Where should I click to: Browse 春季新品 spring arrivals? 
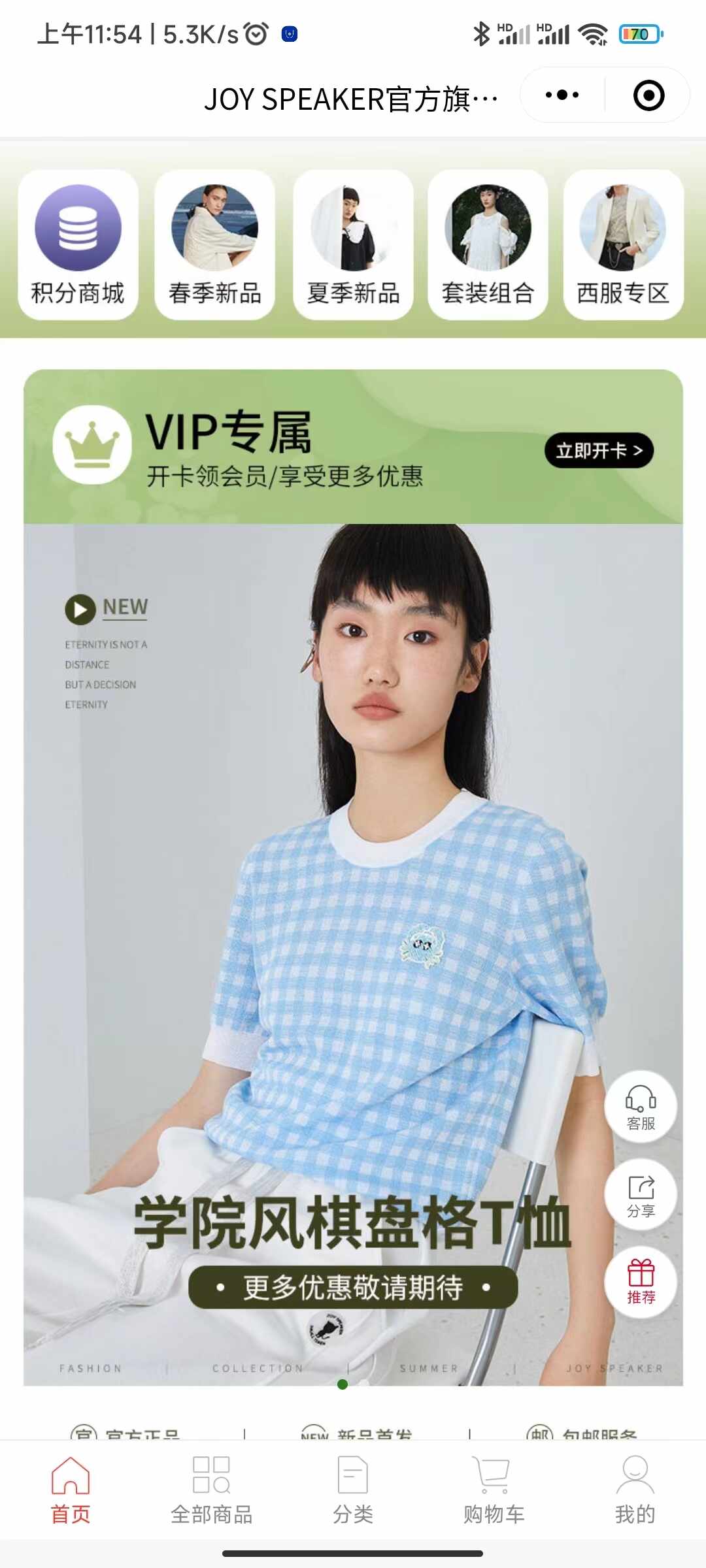[214, 245]
